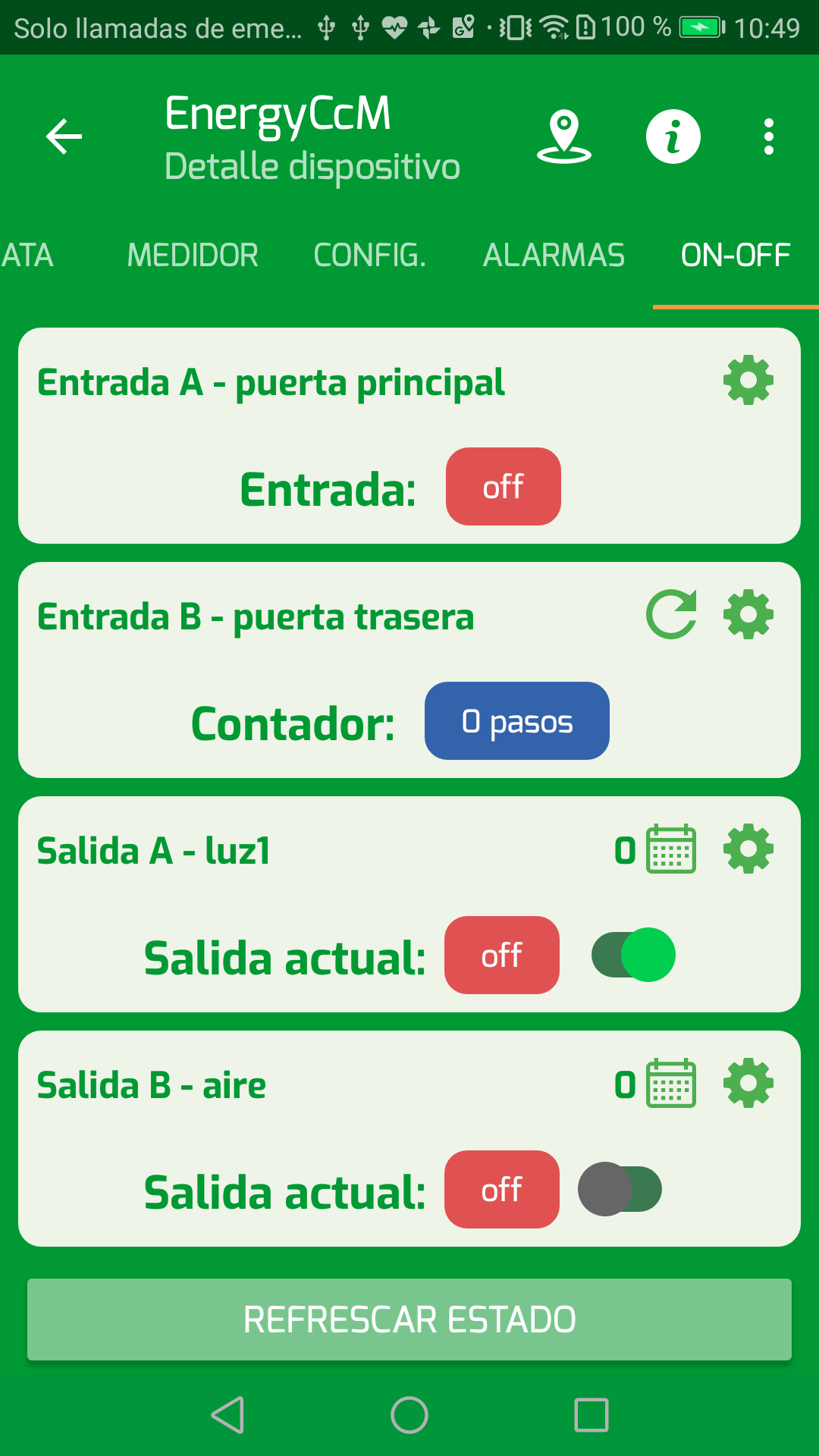
Task: Open settings gear for Salida A luz1
Action: point(748,849)
